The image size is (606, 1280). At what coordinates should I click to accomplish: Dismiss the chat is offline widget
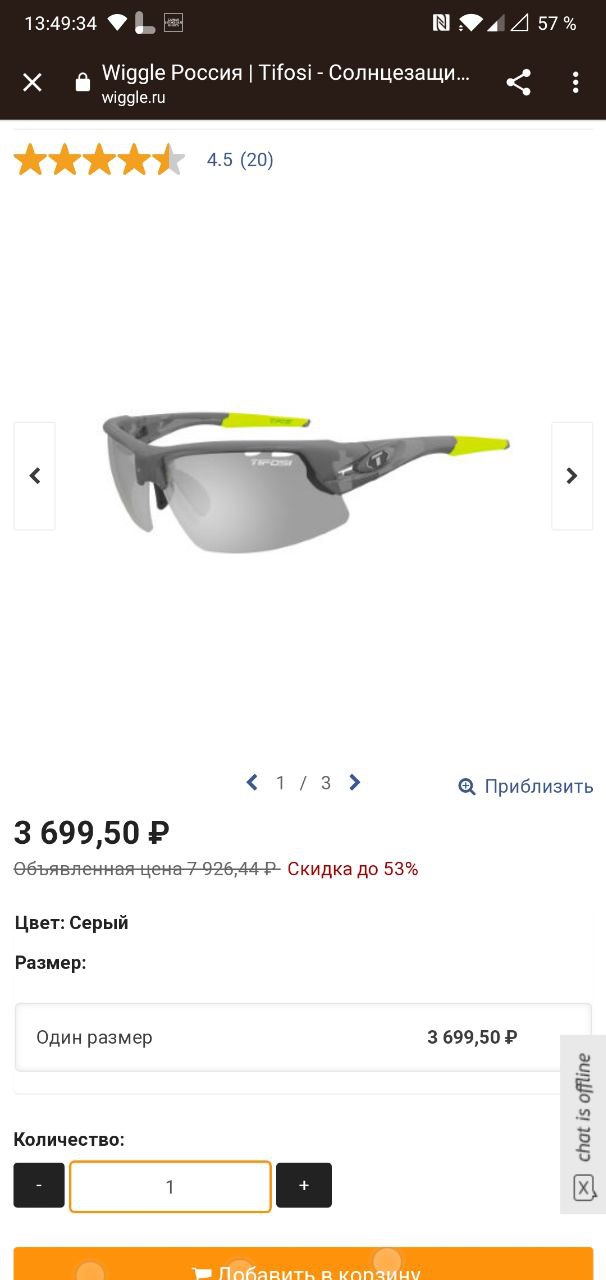point(584,1188)
